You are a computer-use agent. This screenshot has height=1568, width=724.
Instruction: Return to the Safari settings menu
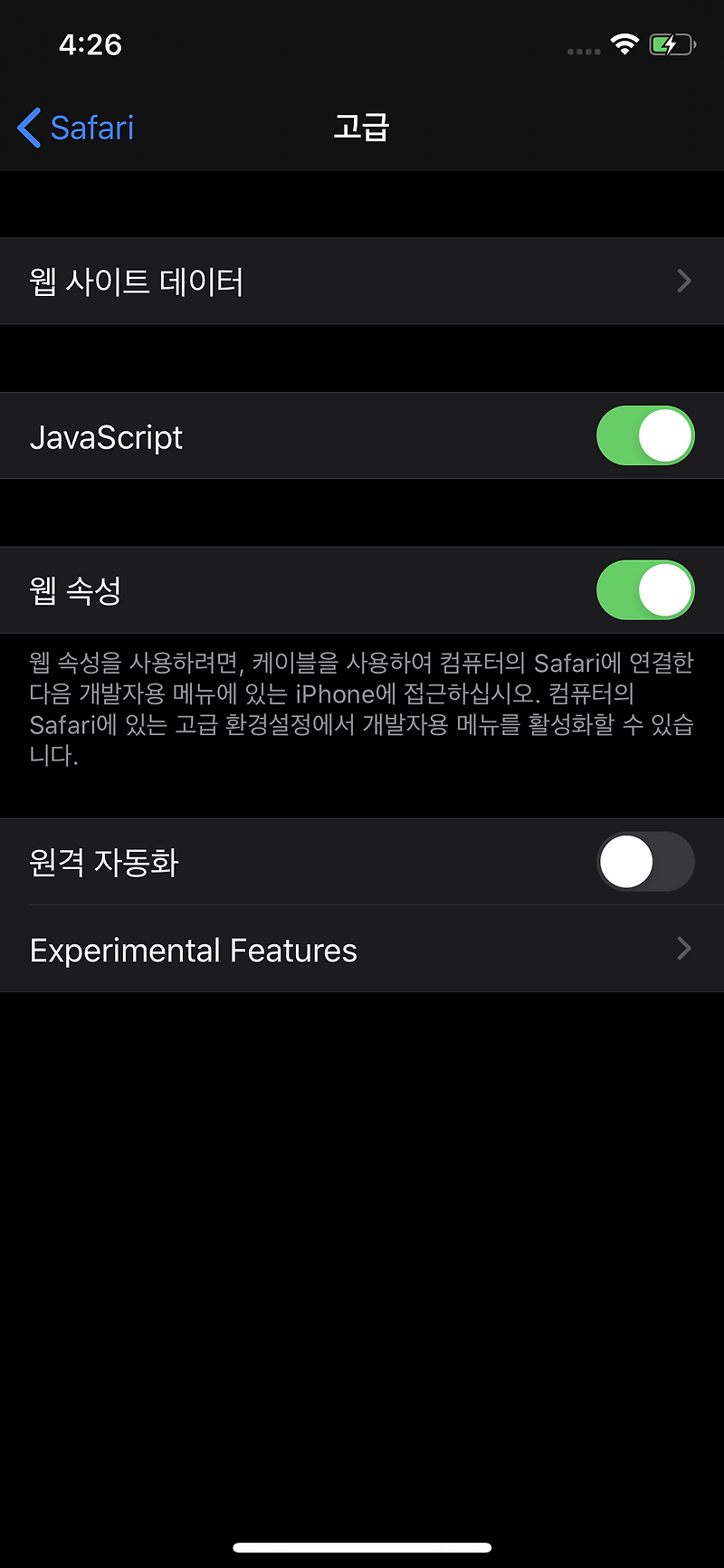pos(76,128)
